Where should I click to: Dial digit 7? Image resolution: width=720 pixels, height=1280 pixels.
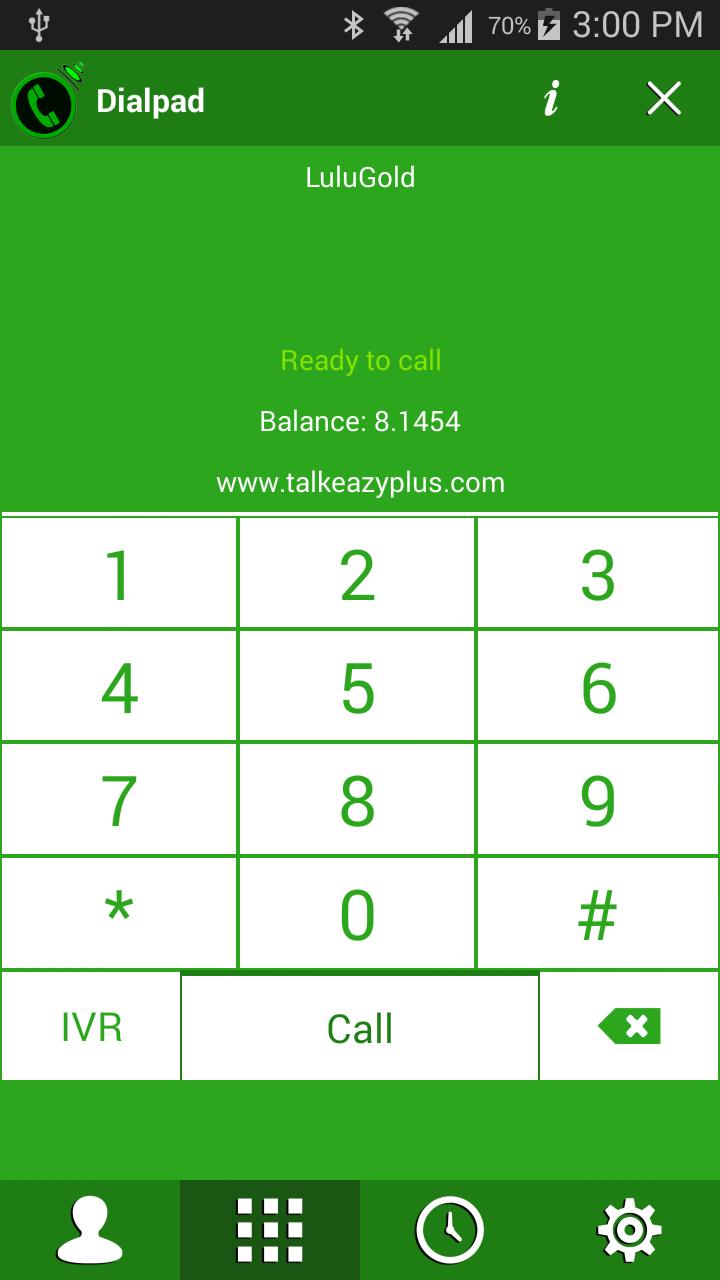tap(119, 800)
